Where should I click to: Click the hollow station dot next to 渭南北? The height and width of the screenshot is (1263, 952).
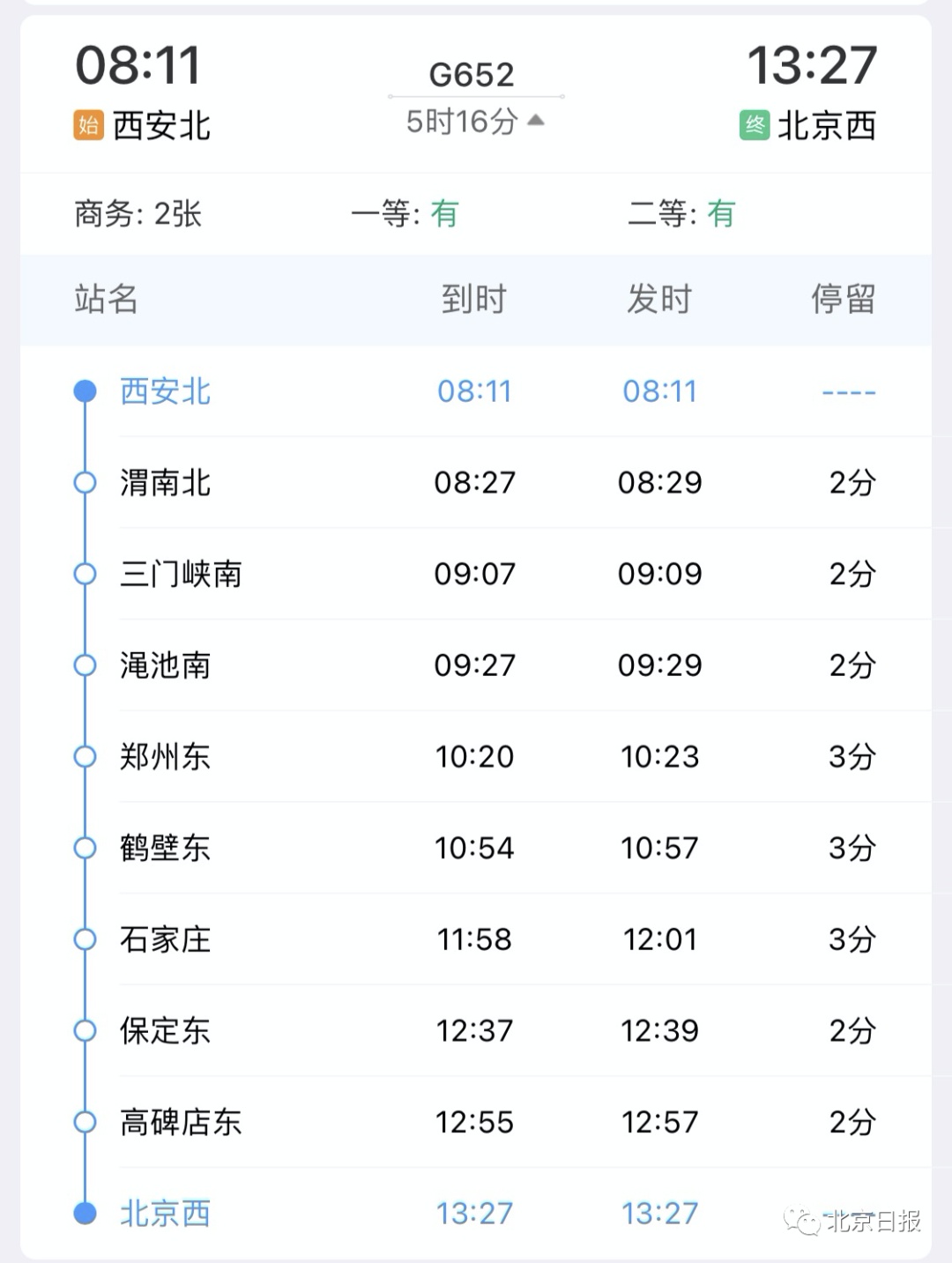85,483
